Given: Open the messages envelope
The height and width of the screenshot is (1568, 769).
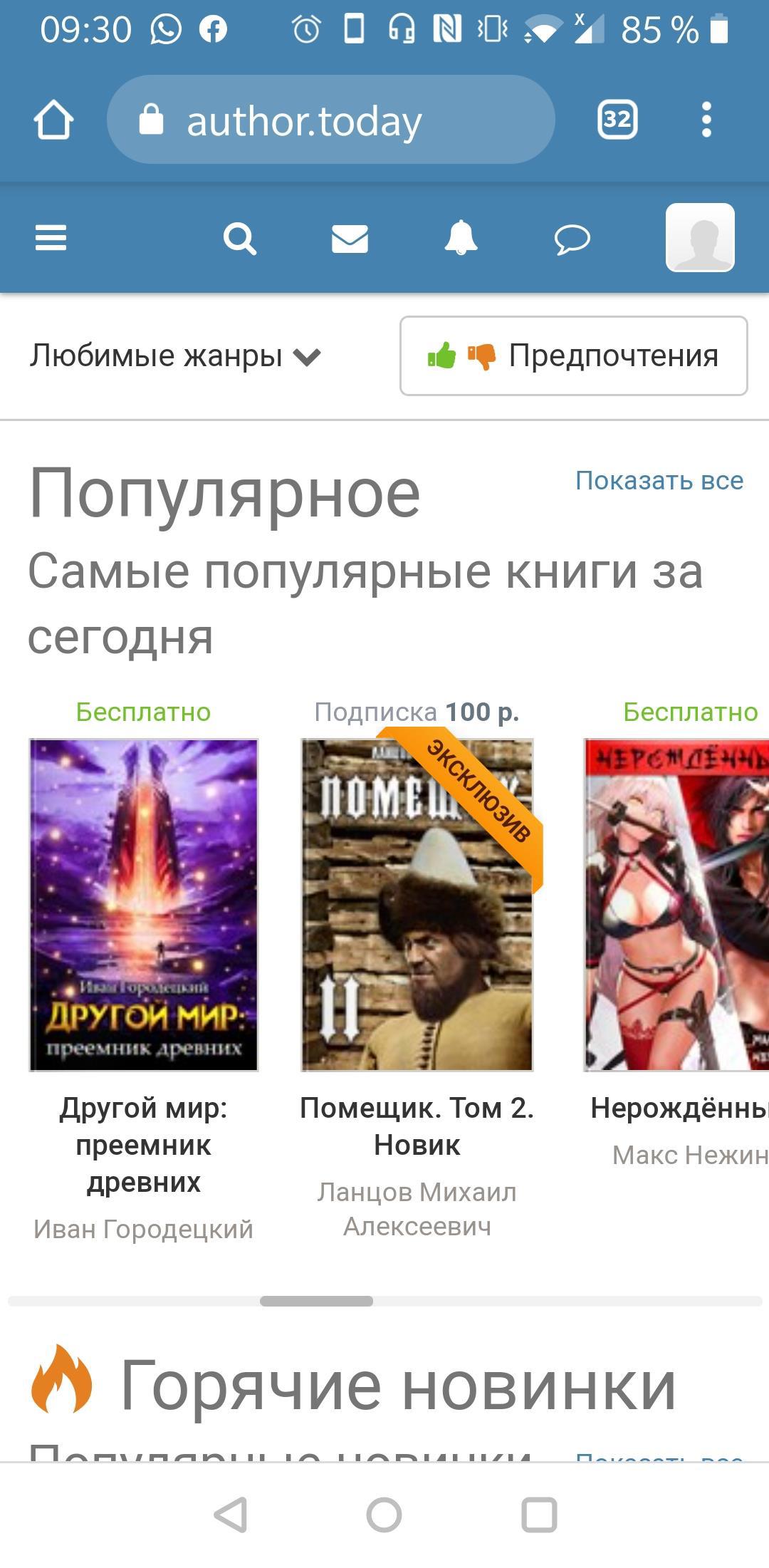Looking at the screenshot, I should click(x=350, y=238).
